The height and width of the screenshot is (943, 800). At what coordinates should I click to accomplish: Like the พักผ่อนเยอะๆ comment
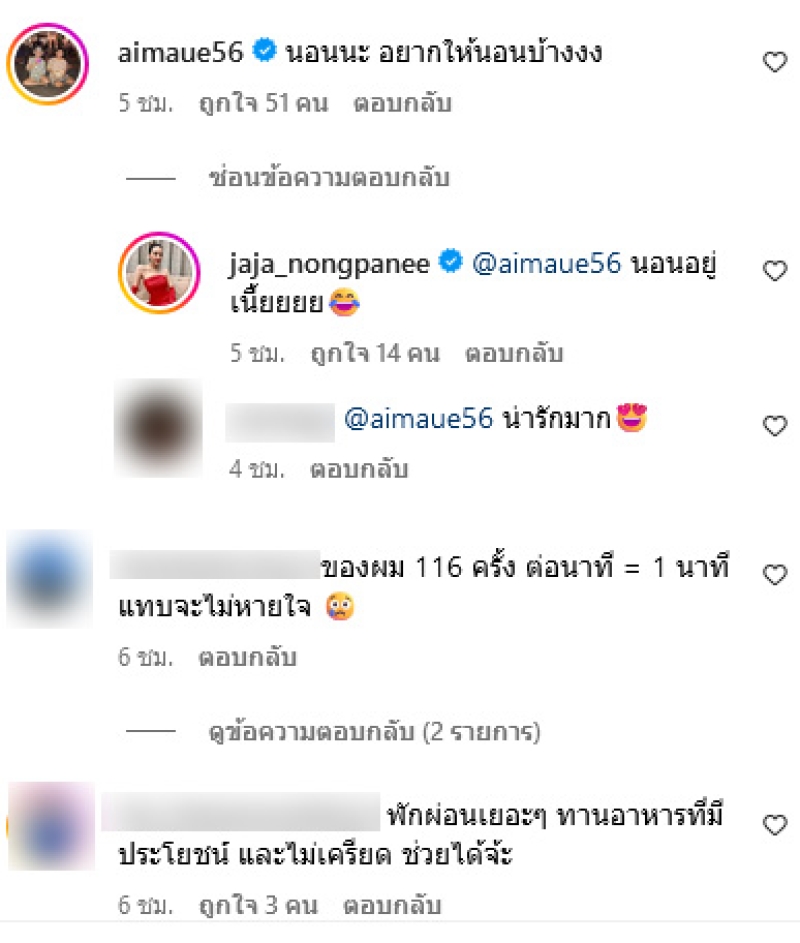[x=775, y=825]
